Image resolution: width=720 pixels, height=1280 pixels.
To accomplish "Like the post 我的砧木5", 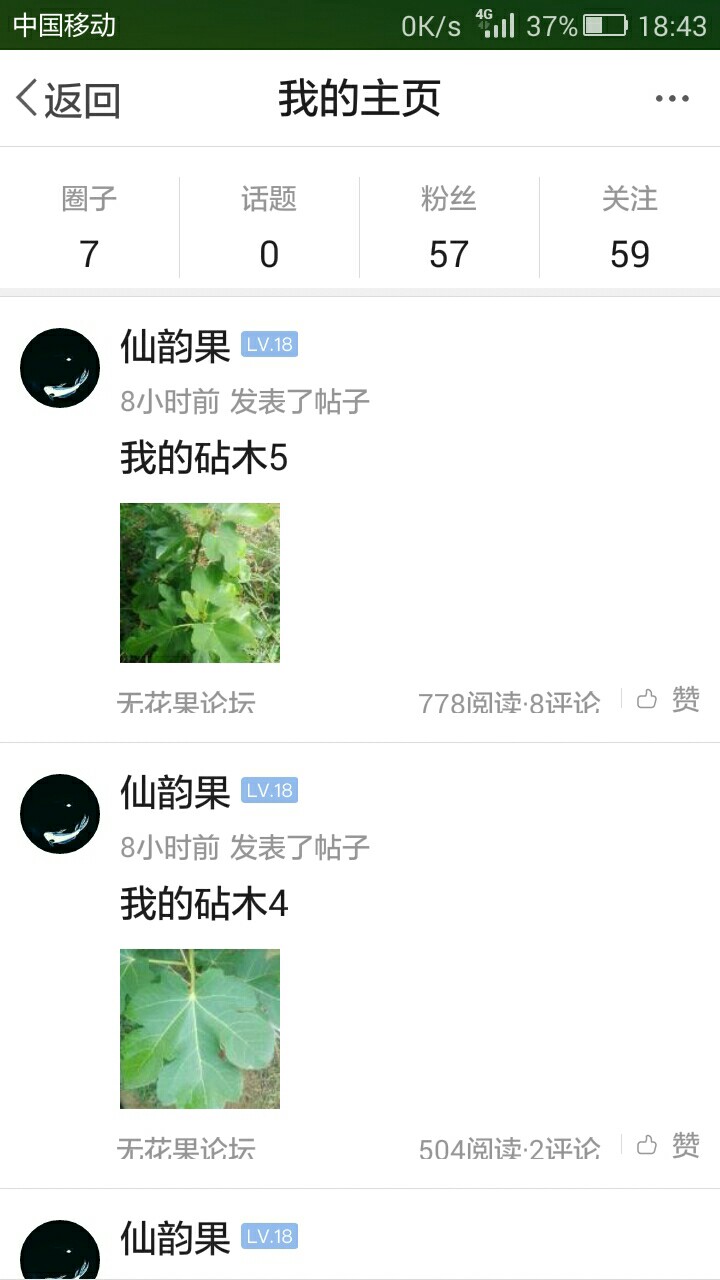I will coord(670,699).
